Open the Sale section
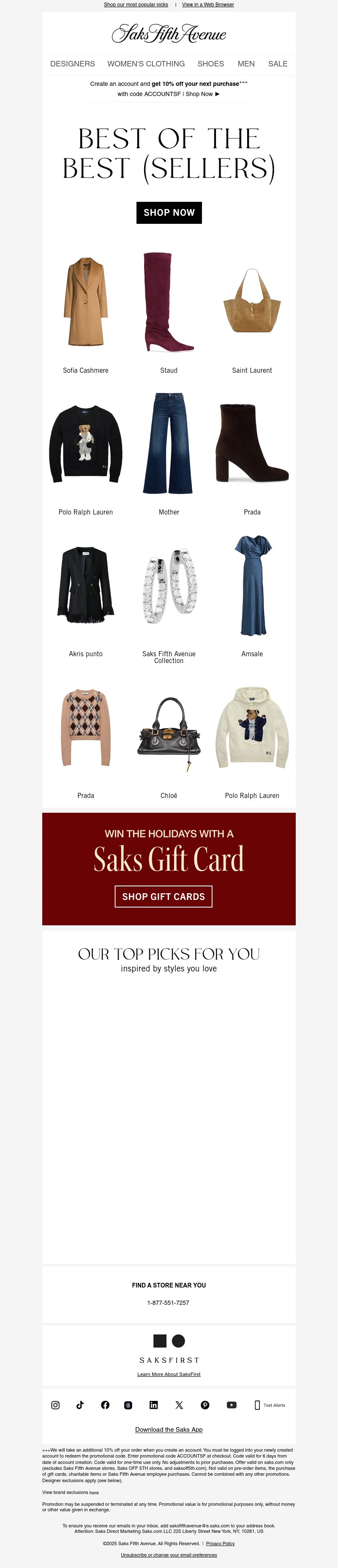Image resolution: width=338 pixels, height=1568 pixels. pos(278,64)
